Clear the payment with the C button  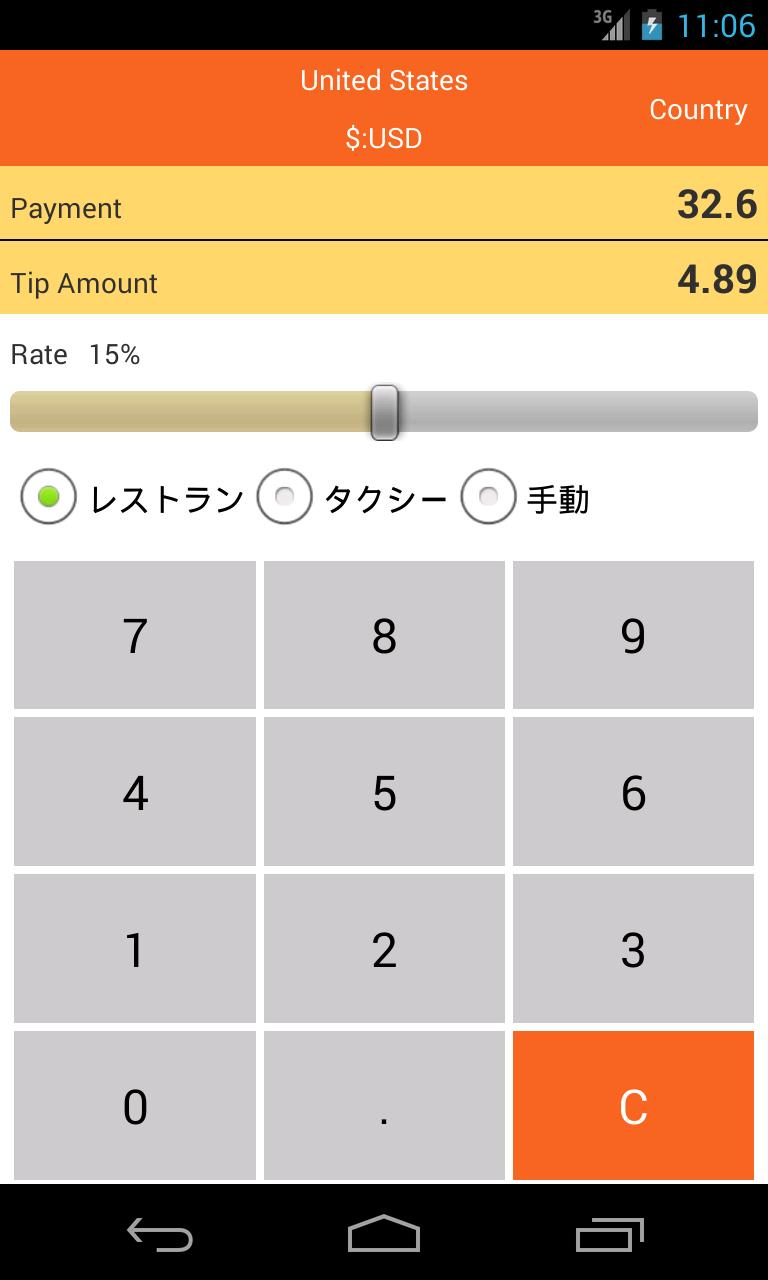(633, 1105)
